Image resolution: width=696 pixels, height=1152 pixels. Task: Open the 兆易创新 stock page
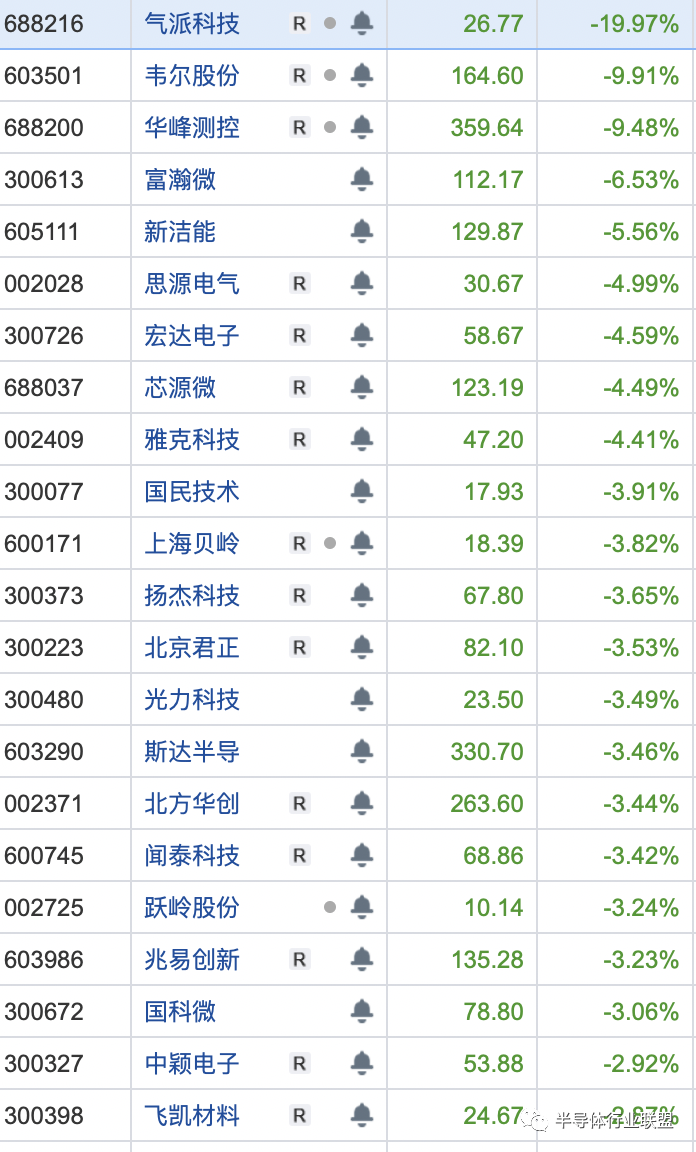[192, 960]
